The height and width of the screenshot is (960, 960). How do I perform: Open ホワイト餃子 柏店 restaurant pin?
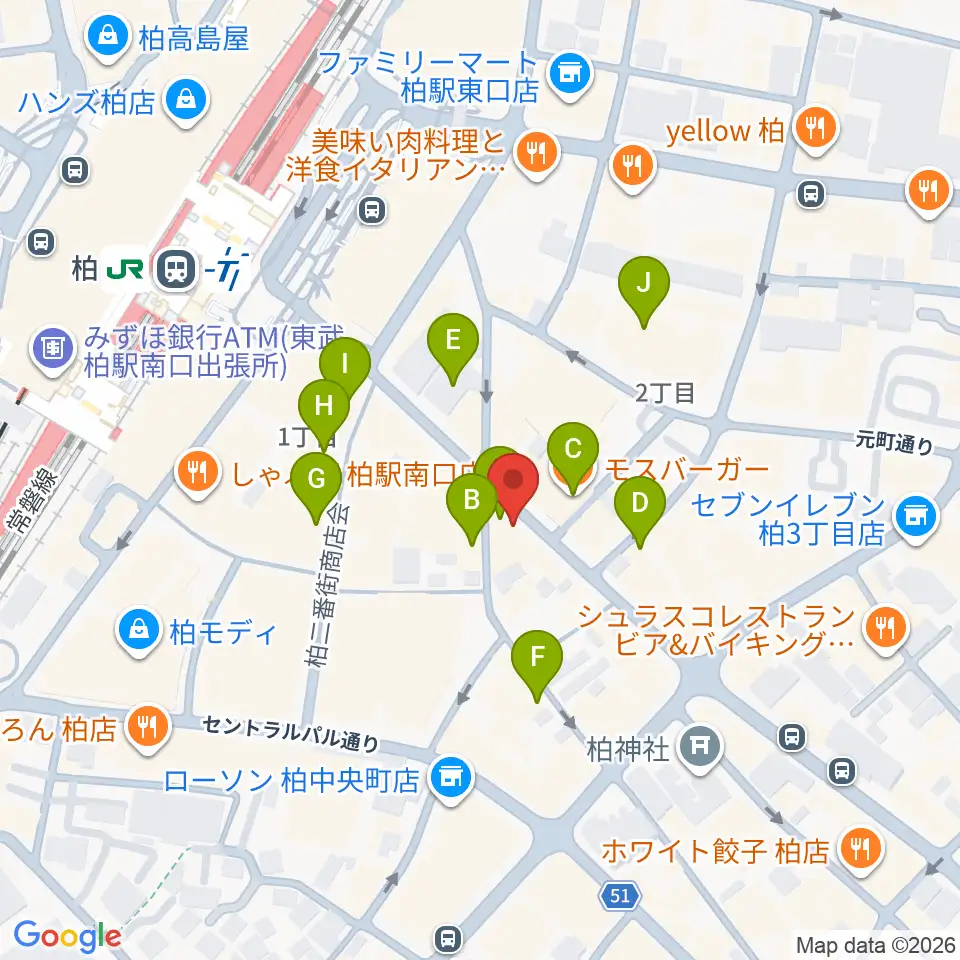[x=861, y=849]
